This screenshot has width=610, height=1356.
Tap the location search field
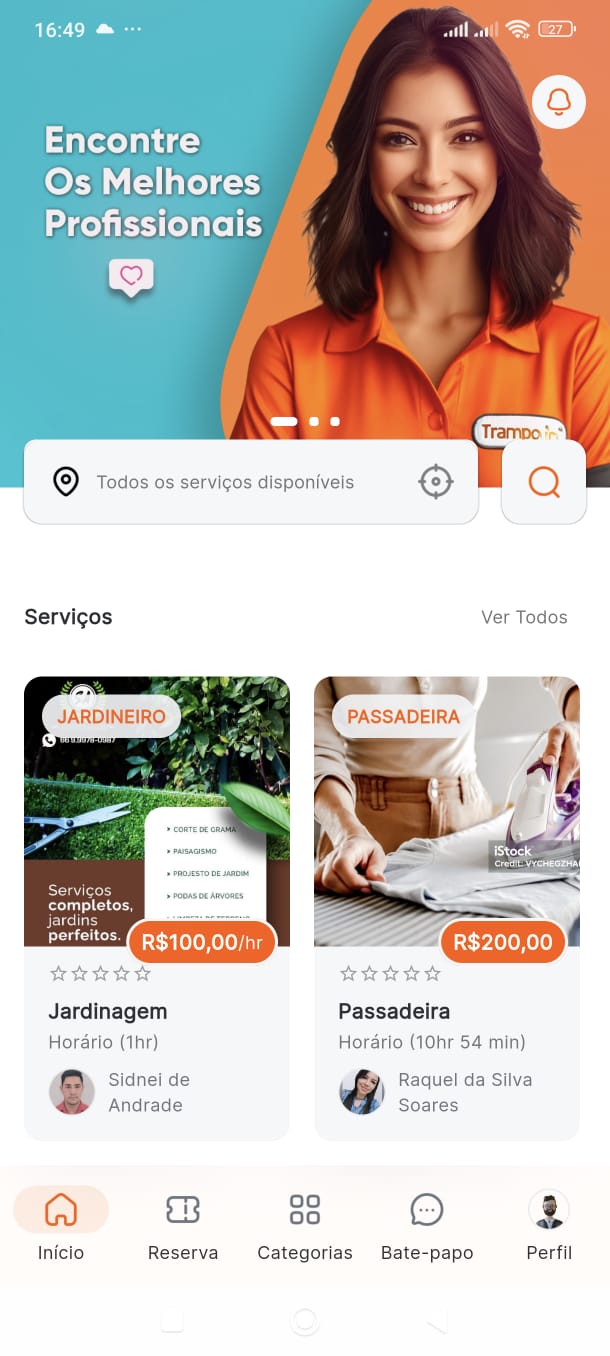226,482
